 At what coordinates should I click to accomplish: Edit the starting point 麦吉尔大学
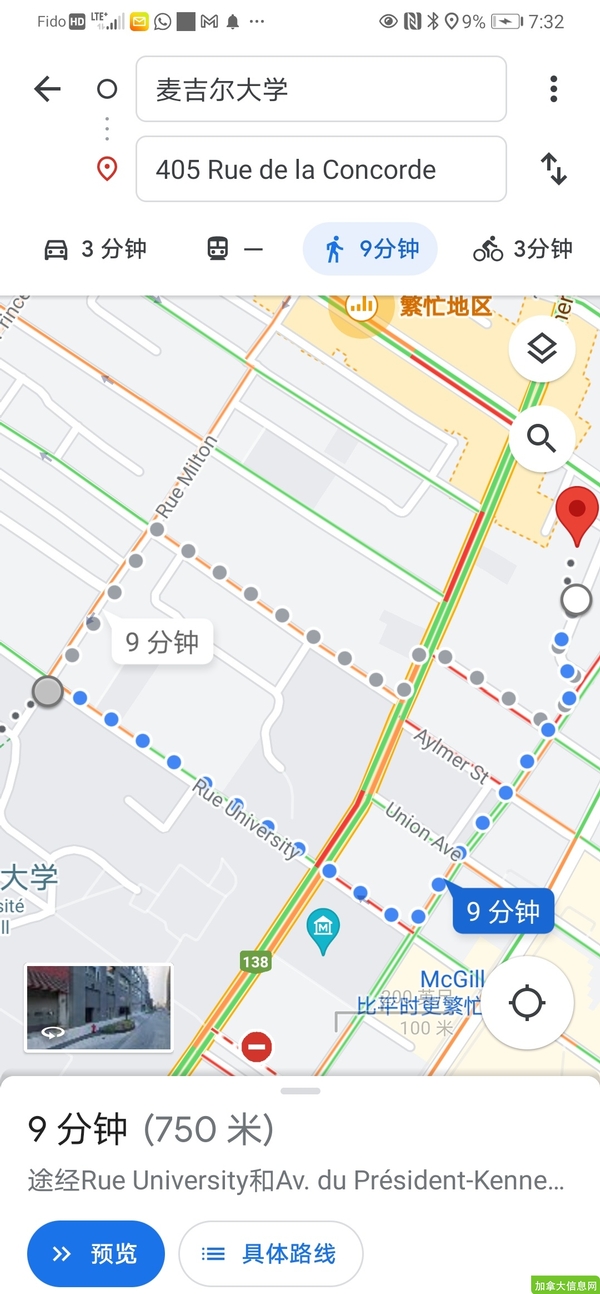[321, 89]
